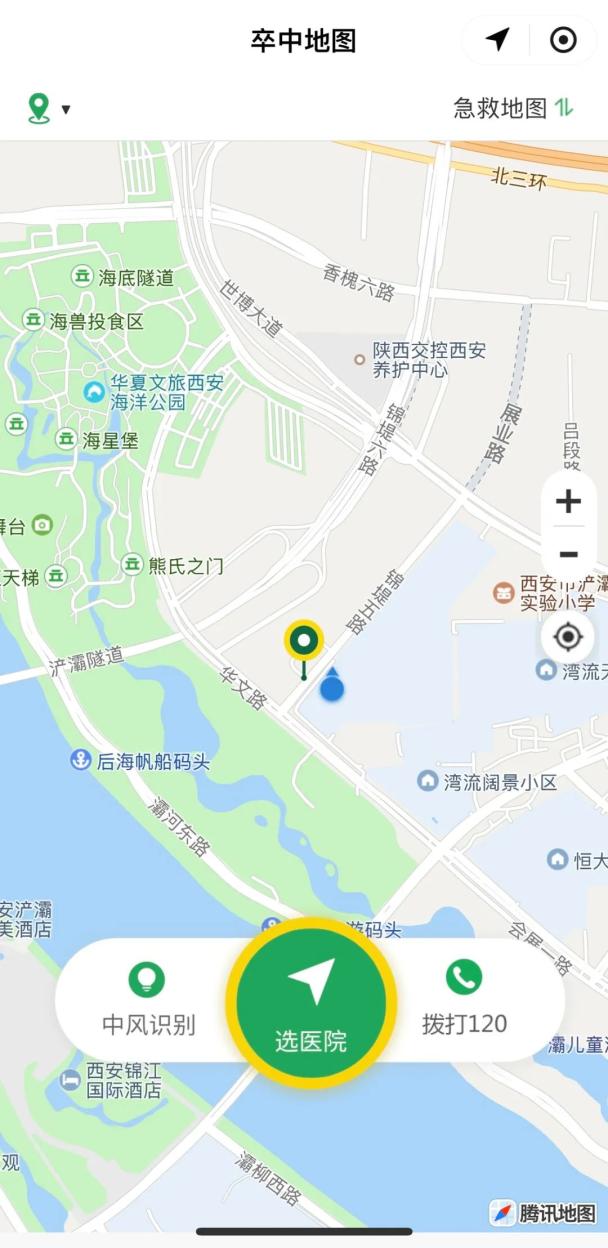Tap the green hospital marker pin
Screen dimensions: 608x1248
303,641
